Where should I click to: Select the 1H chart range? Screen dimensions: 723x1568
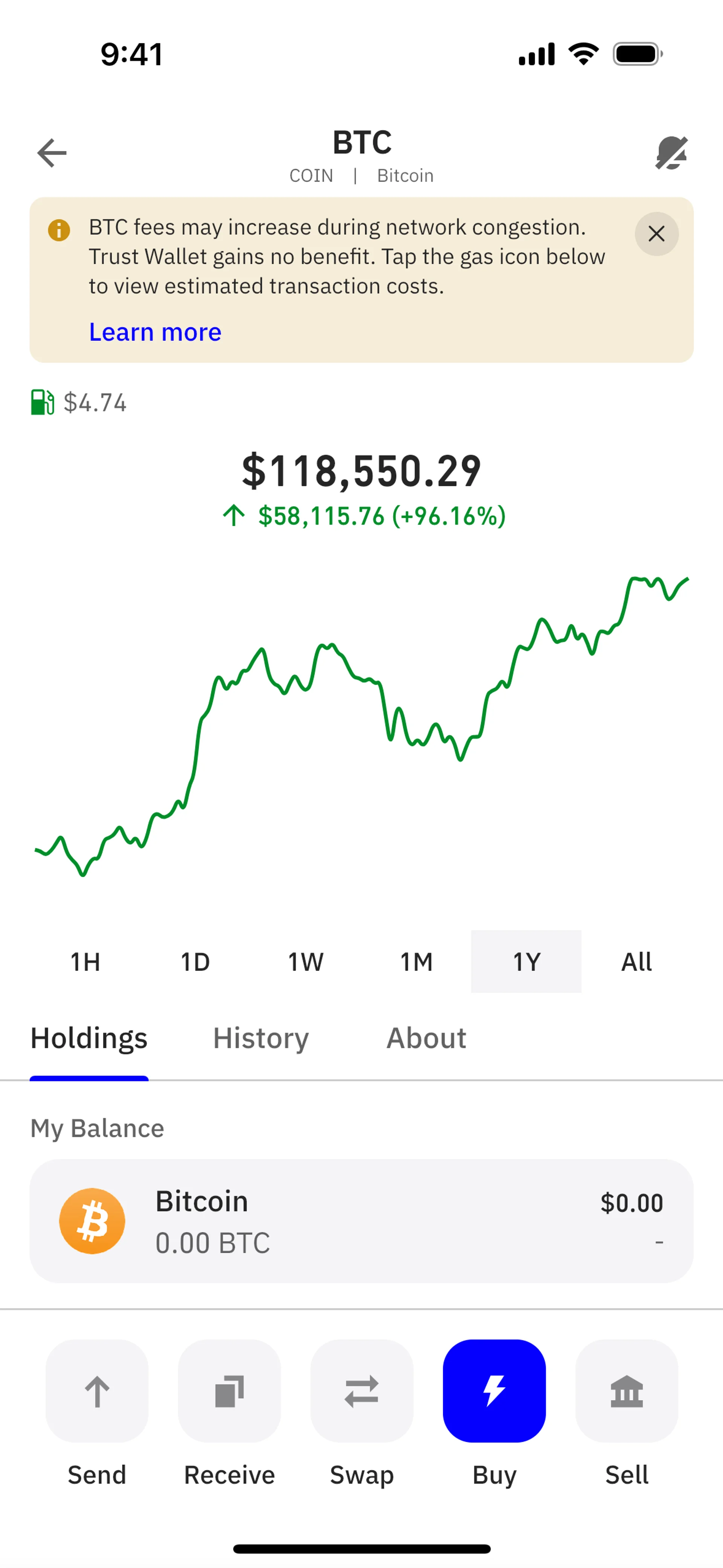(x=85, y=962)
